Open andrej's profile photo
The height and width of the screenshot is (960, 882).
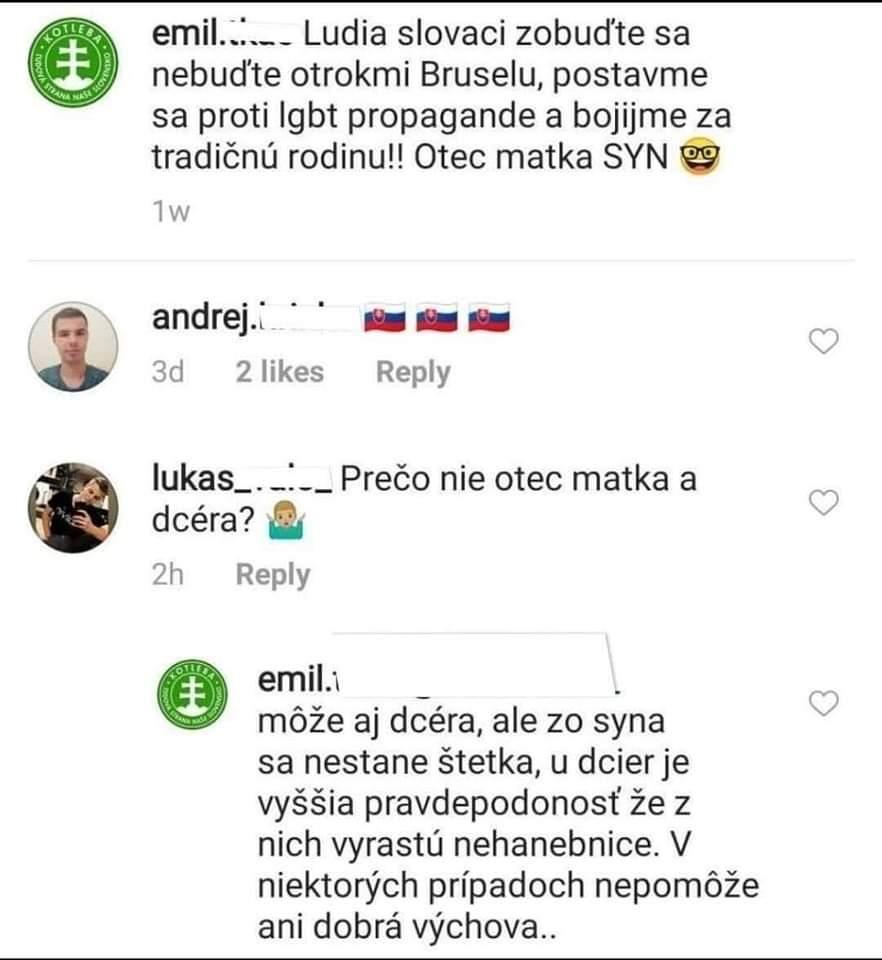click(72, 347)
